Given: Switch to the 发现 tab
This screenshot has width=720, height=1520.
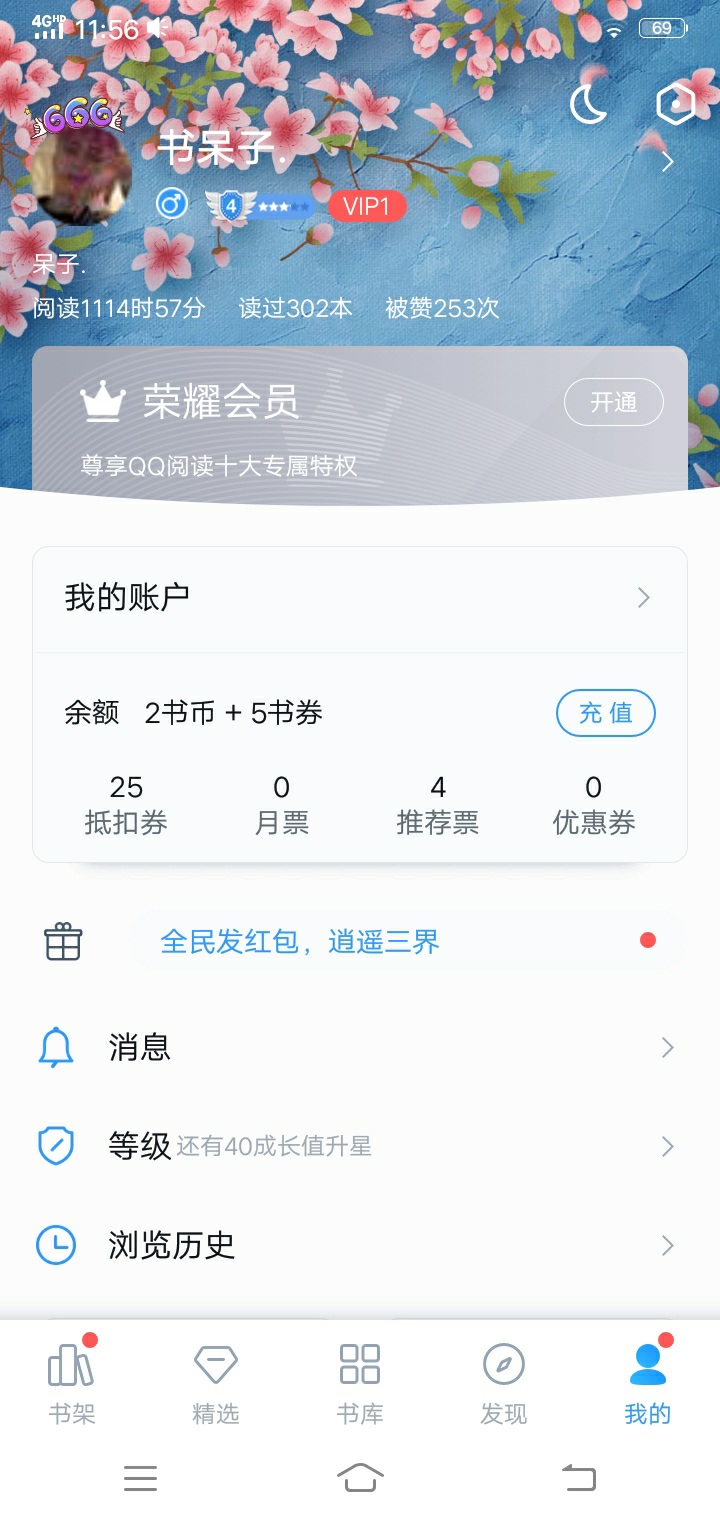Looking at the screenshot, I should pos(503,1382).
